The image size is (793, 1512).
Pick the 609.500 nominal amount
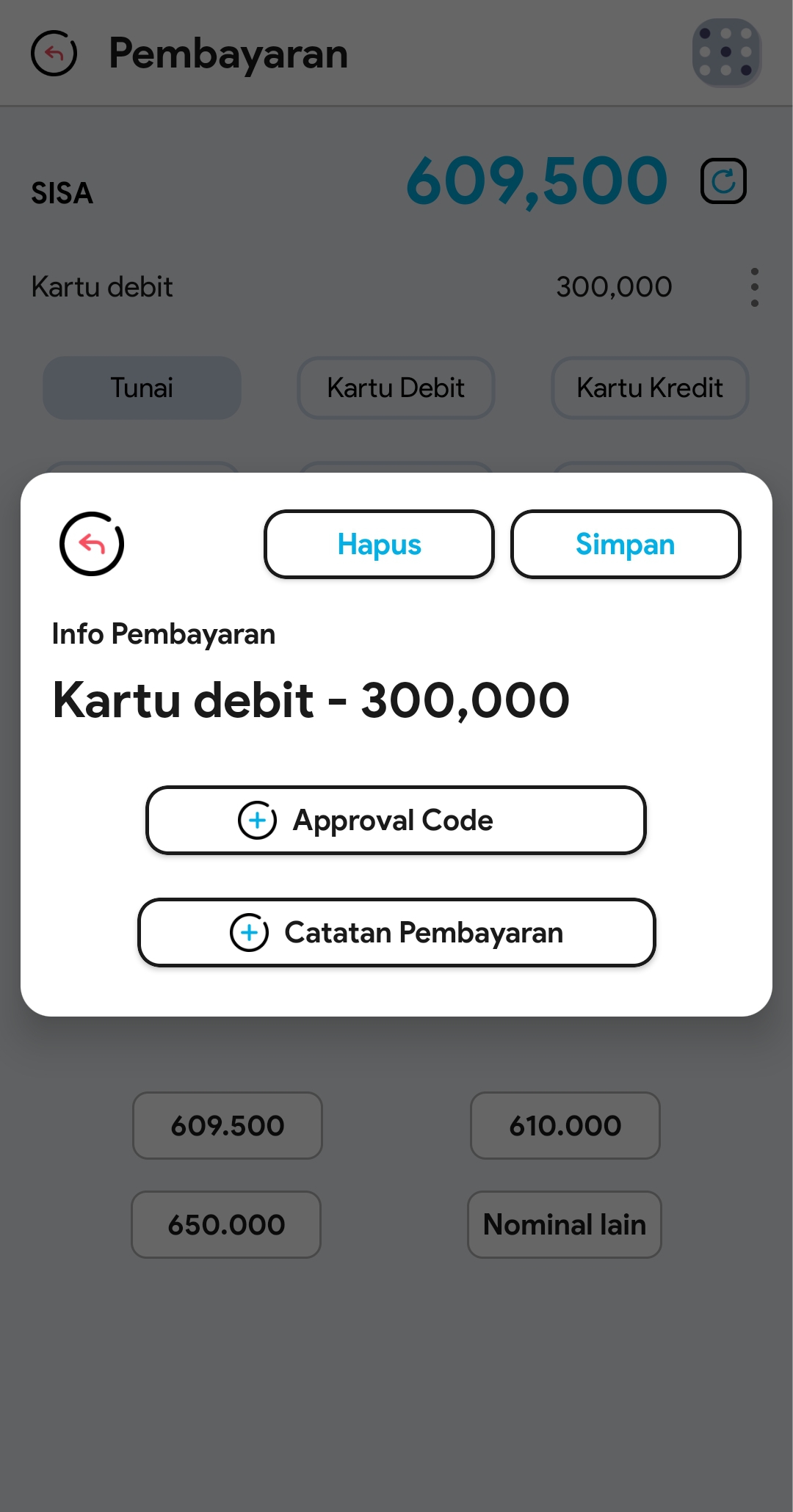(227, 1125)
